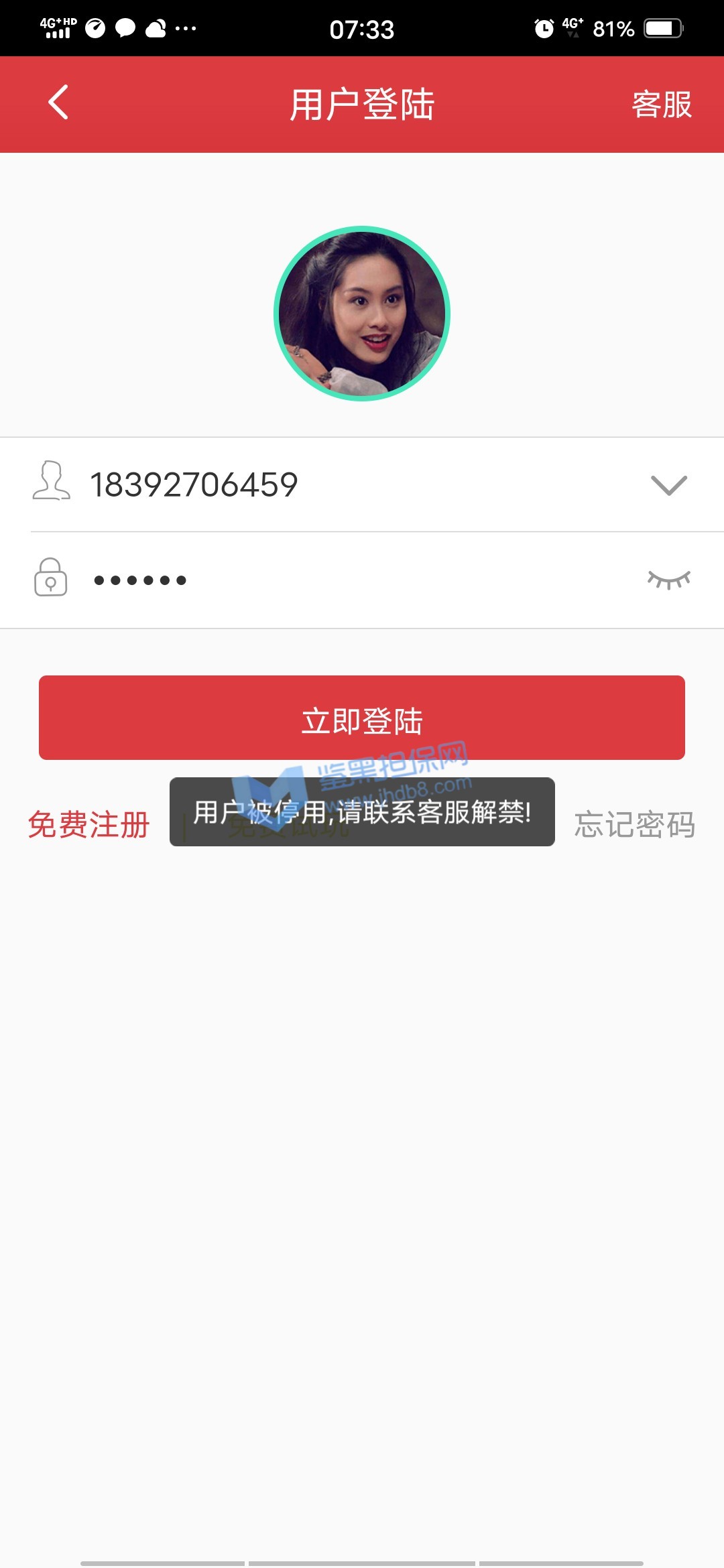Toggle password visibility with the eye icon
This screenshot has height=1568, width=724.
(x=668, y=580)
